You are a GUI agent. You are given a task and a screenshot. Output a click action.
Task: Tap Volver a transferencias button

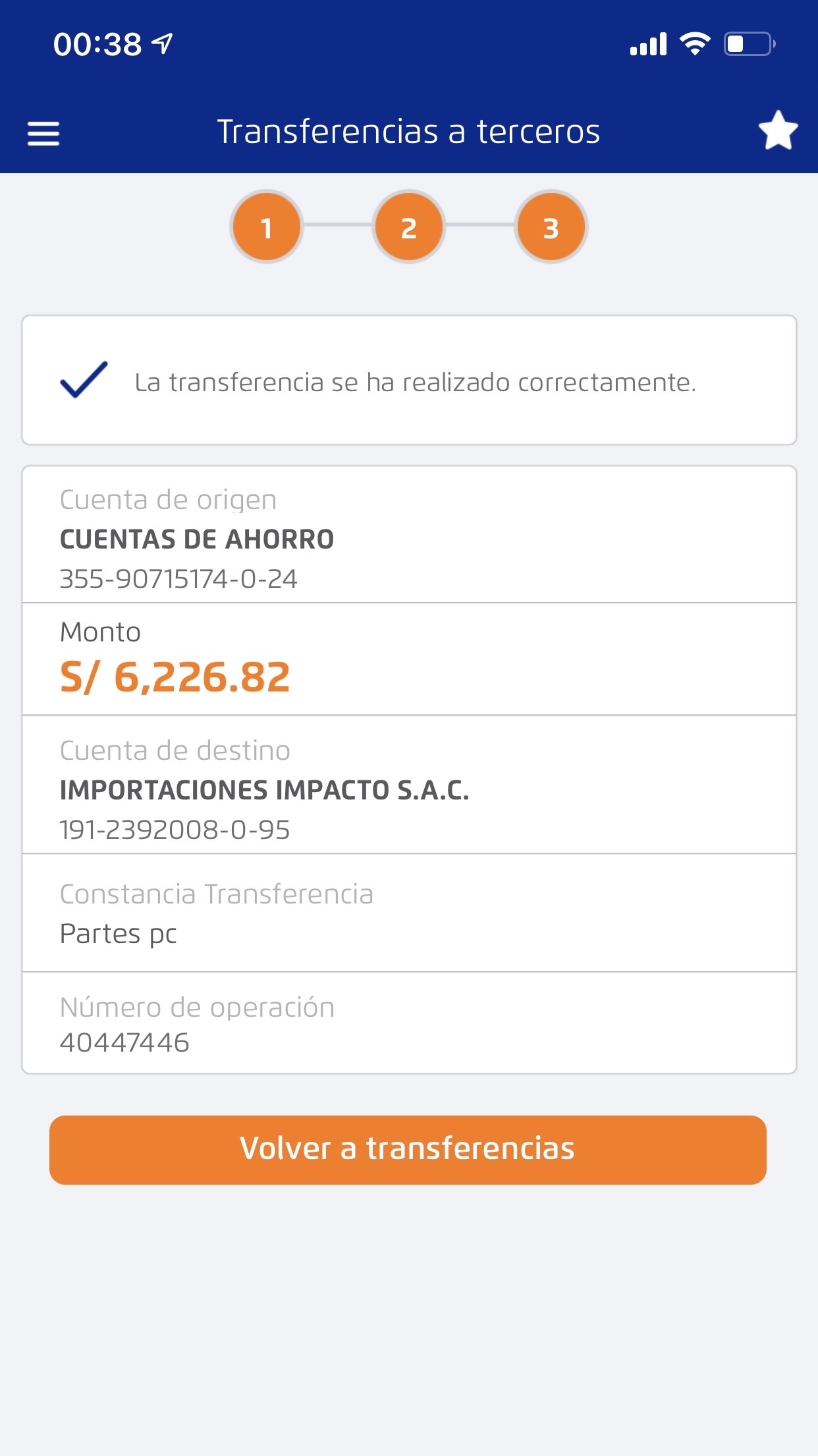(408, 1150)
